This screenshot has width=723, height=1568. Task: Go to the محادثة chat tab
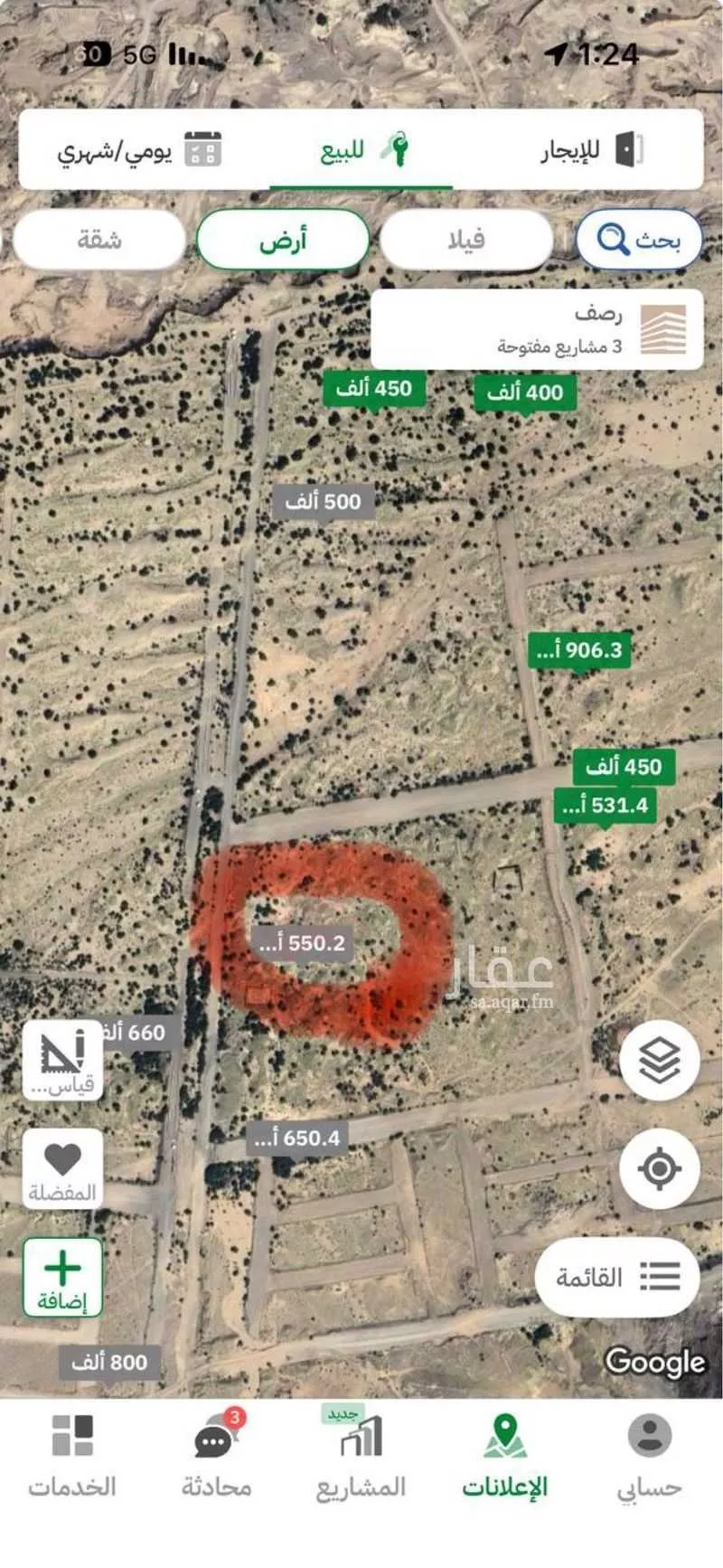point(216,1454)
